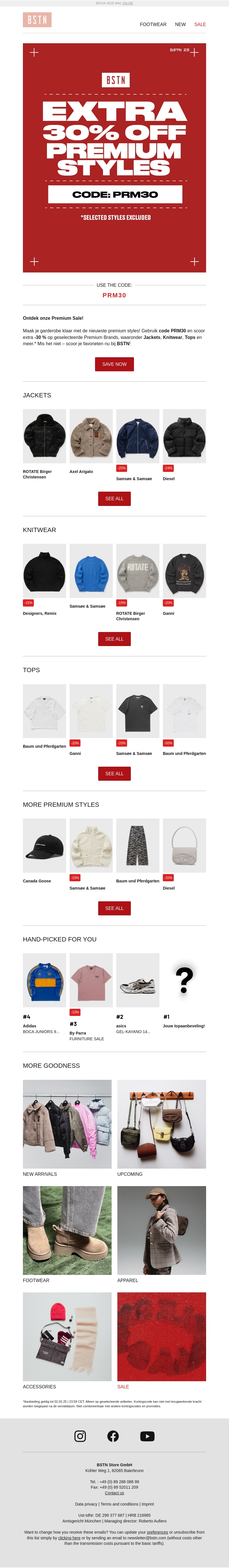Viewport: 229px width, 1568px height.
Task: Update email preferences via preferences link
Action: click(x=157, y=1532)
